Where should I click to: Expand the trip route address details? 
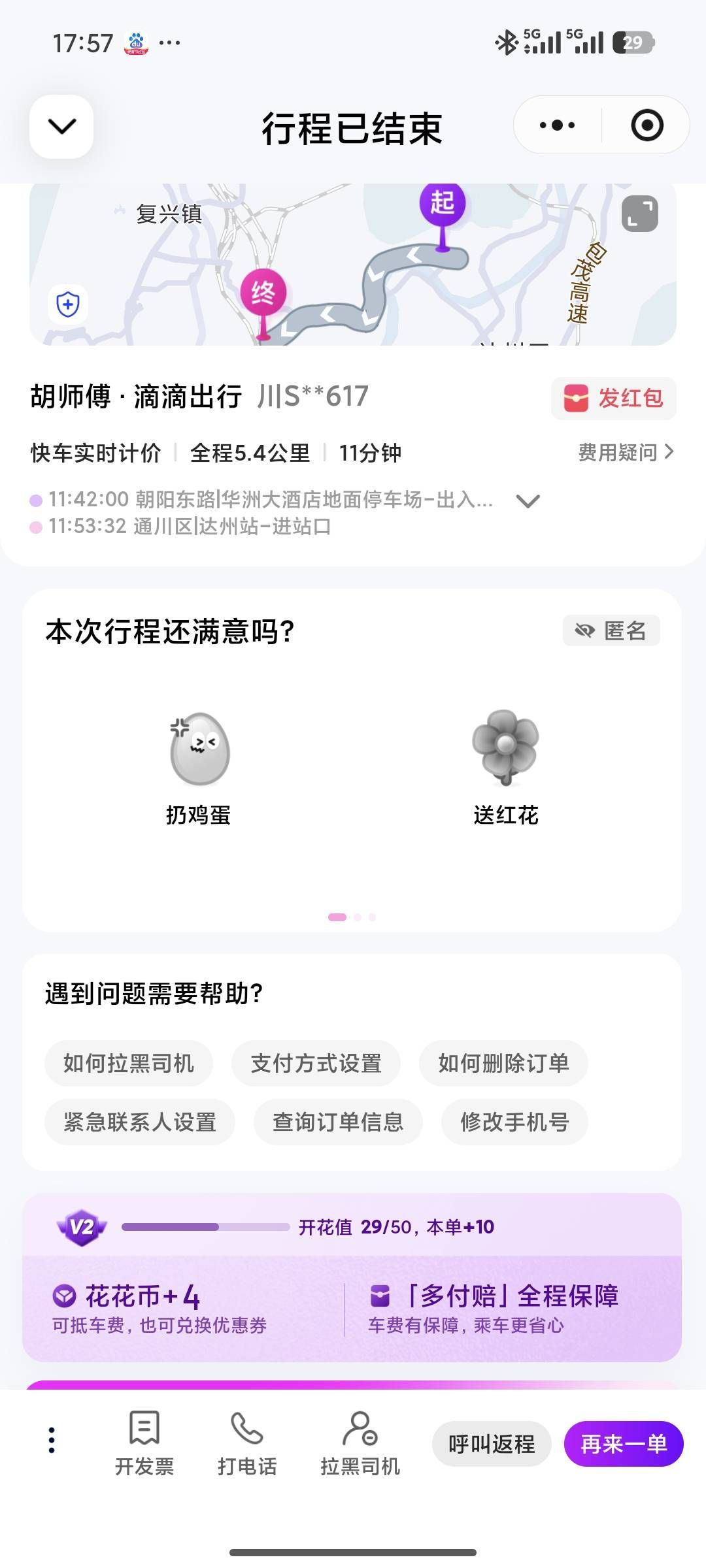coord(528,501)
